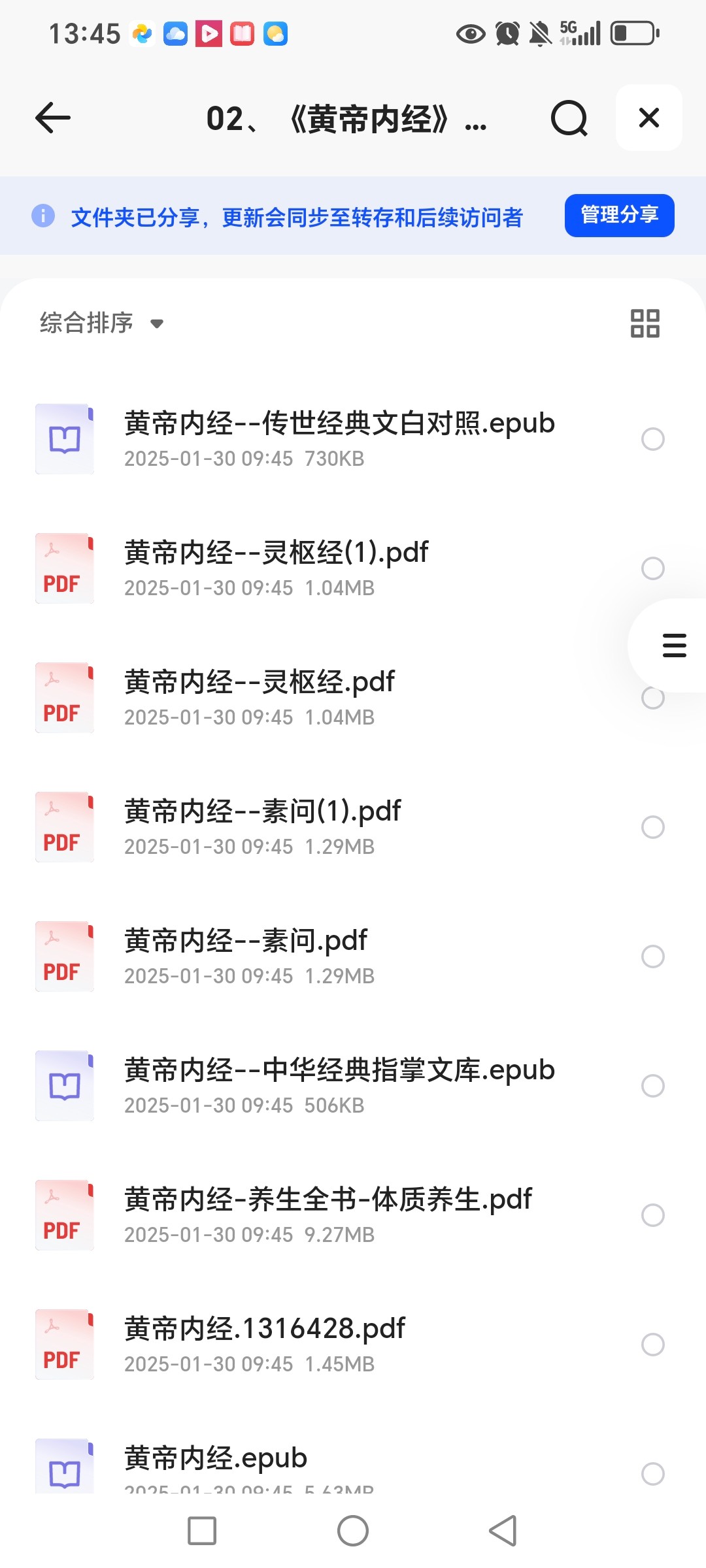The height and width of the screenshot is (1568, 706).
Task: Open the 黄帝内经--素问.pdf file
Action: click(246, 956)
